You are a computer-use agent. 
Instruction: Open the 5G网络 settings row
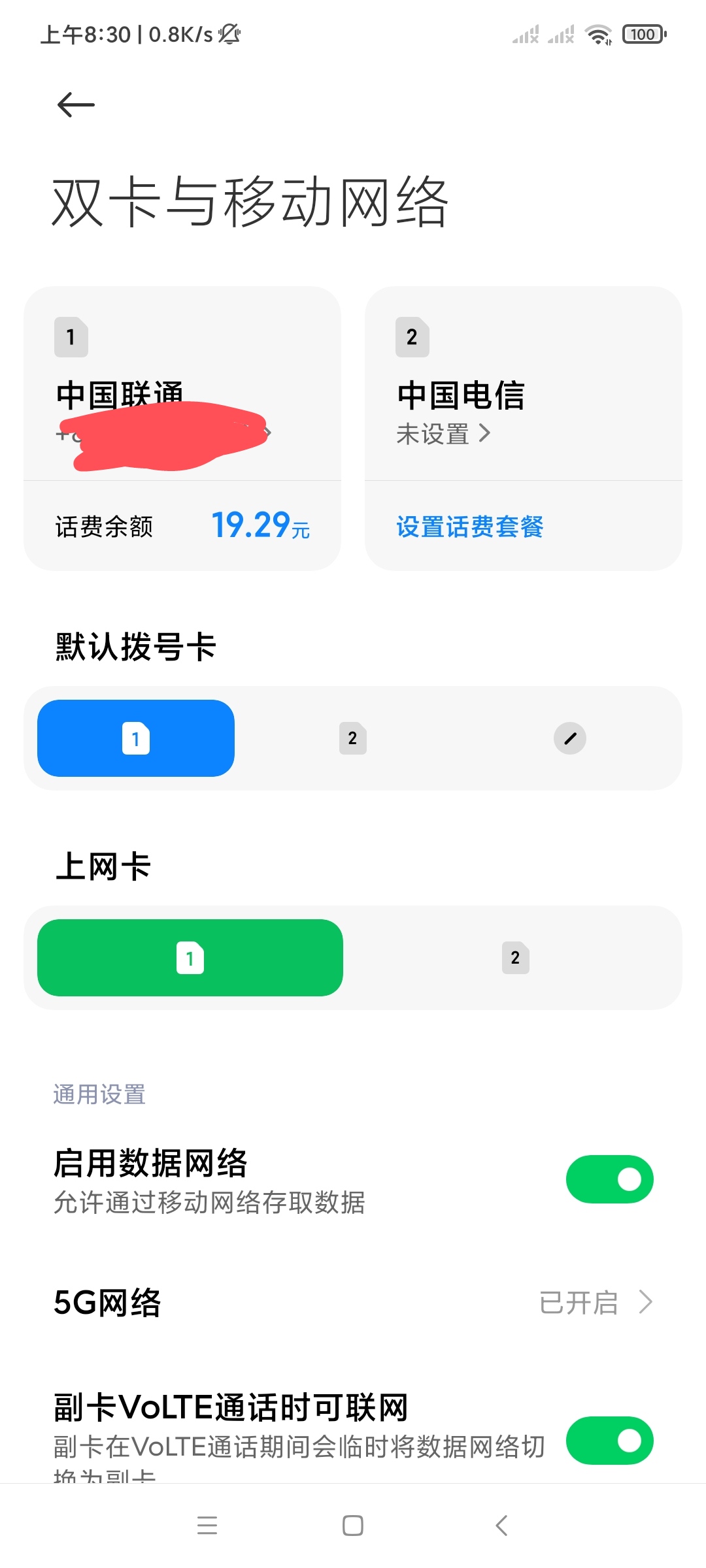pos(353,1302)
